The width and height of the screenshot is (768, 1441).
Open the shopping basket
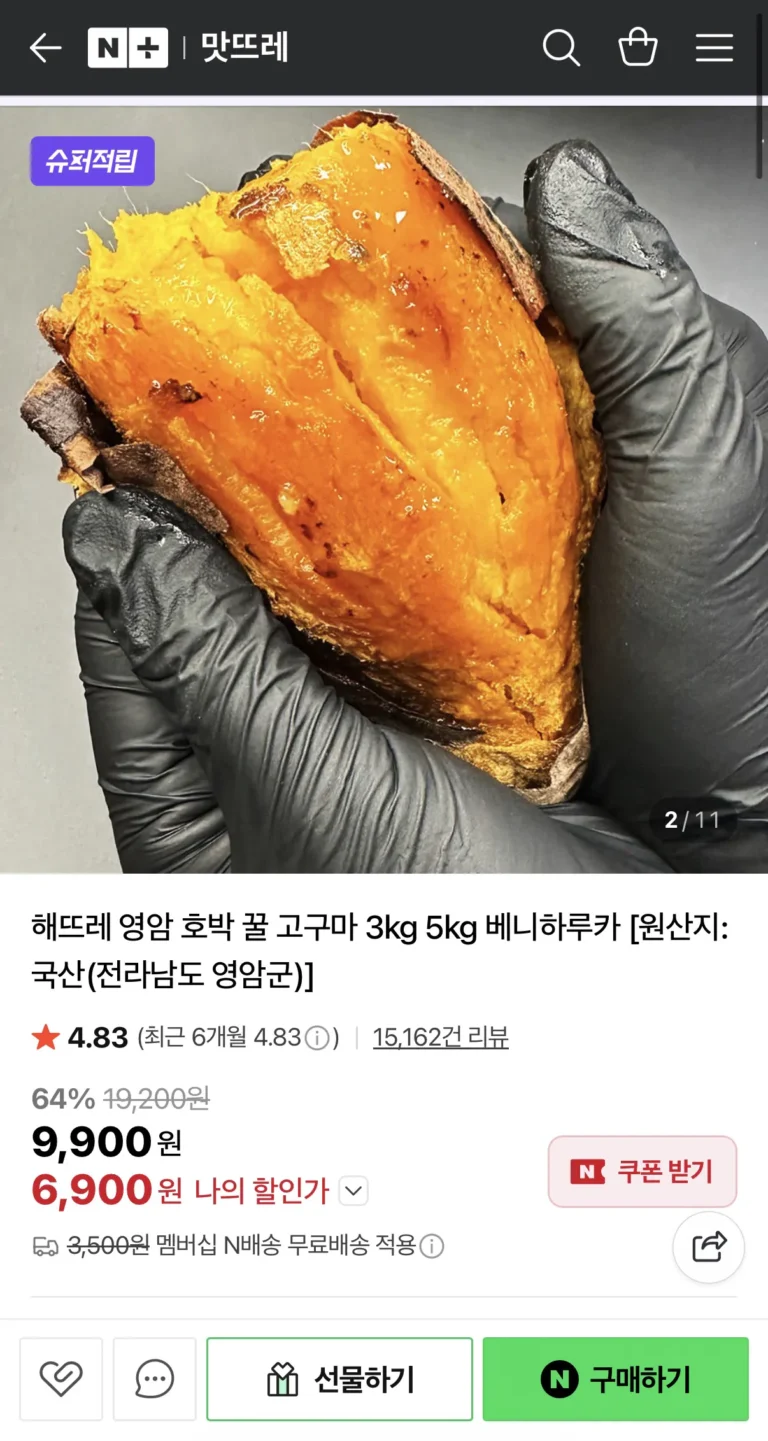(x=638, y=48)
